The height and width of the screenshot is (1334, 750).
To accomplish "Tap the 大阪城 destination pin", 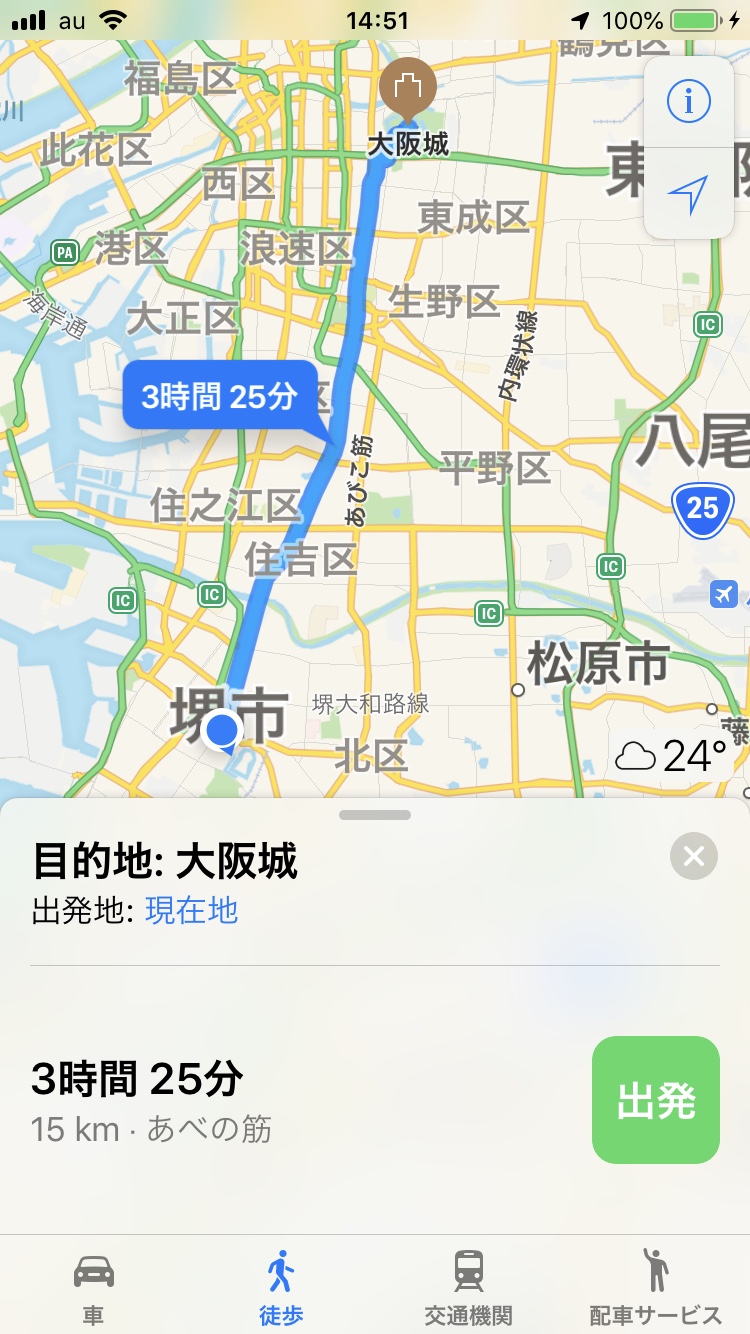I will click(407, 92).
